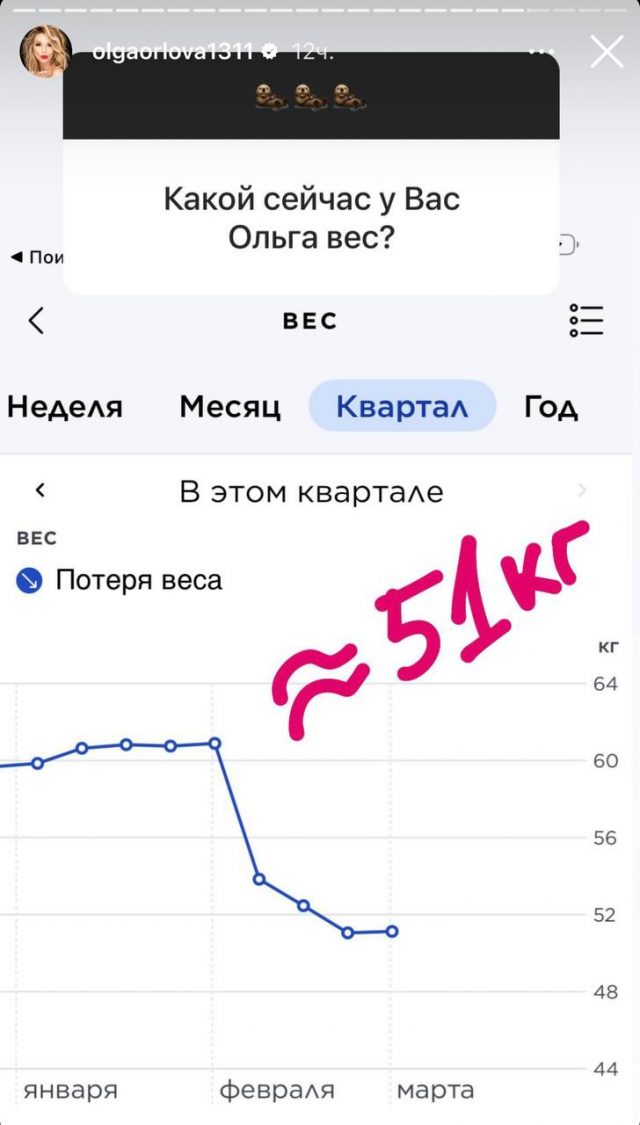Open the story's more options menu
The image size is (640, 1125).
[x=540, y=50]
